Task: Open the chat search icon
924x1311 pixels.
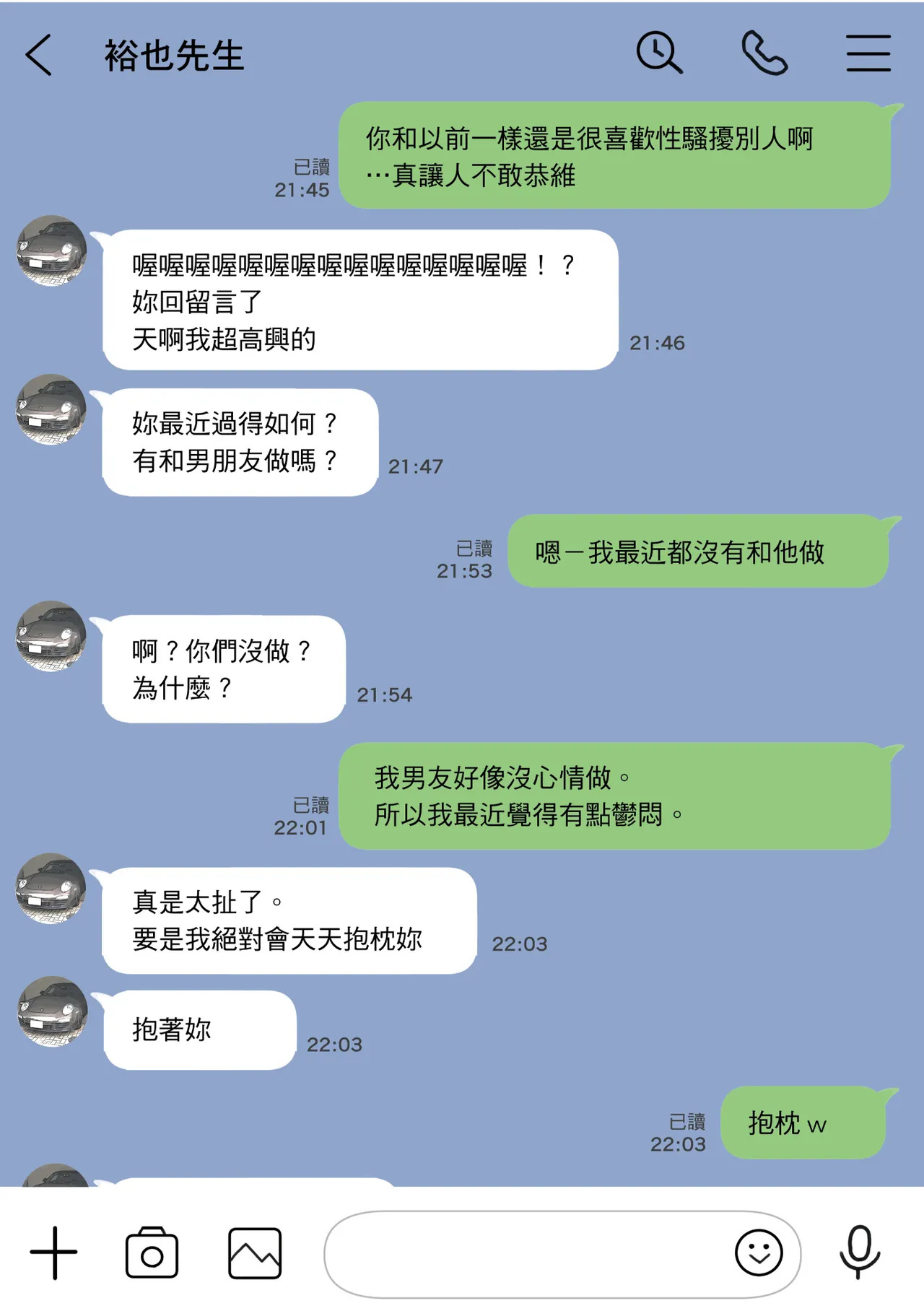Action: click(658, 53)
